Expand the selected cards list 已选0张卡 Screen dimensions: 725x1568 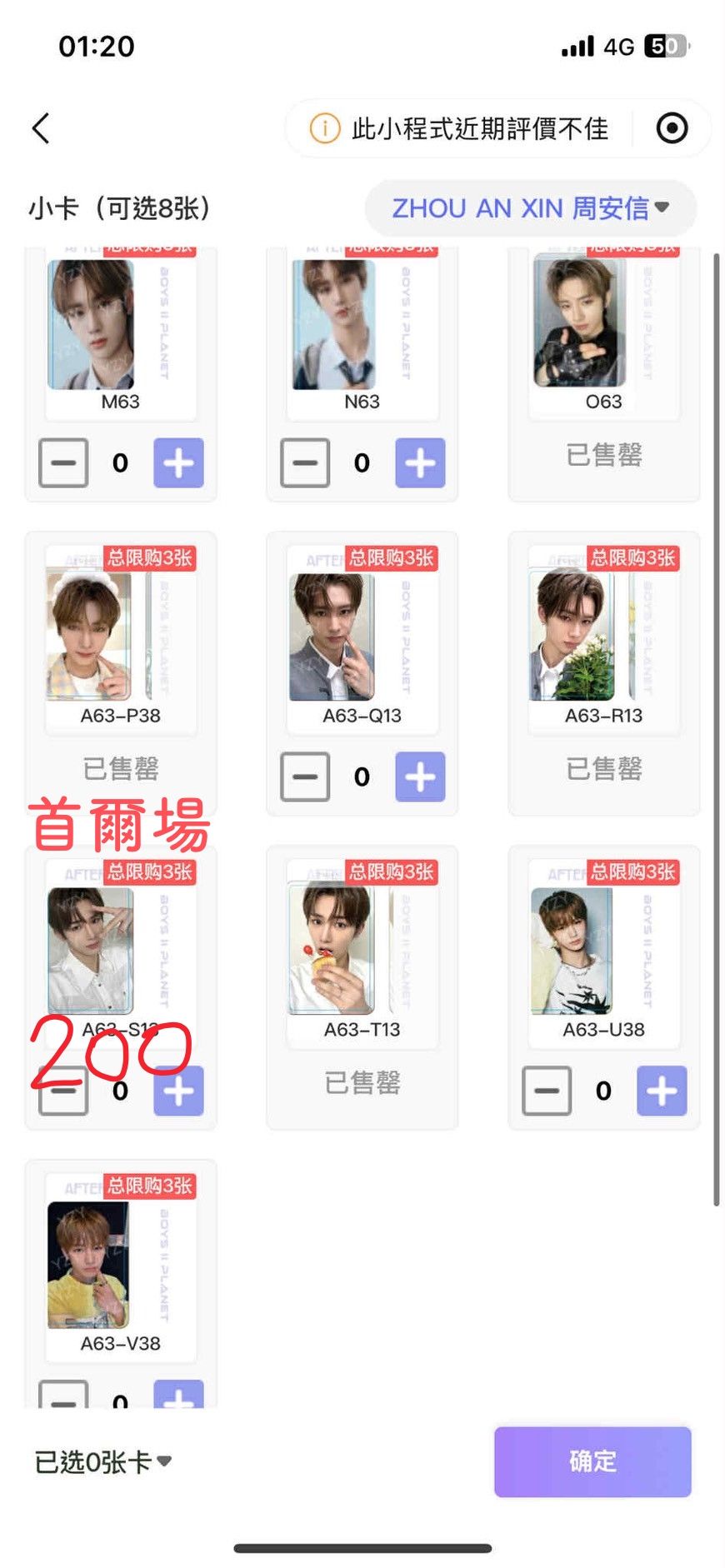102,1461
